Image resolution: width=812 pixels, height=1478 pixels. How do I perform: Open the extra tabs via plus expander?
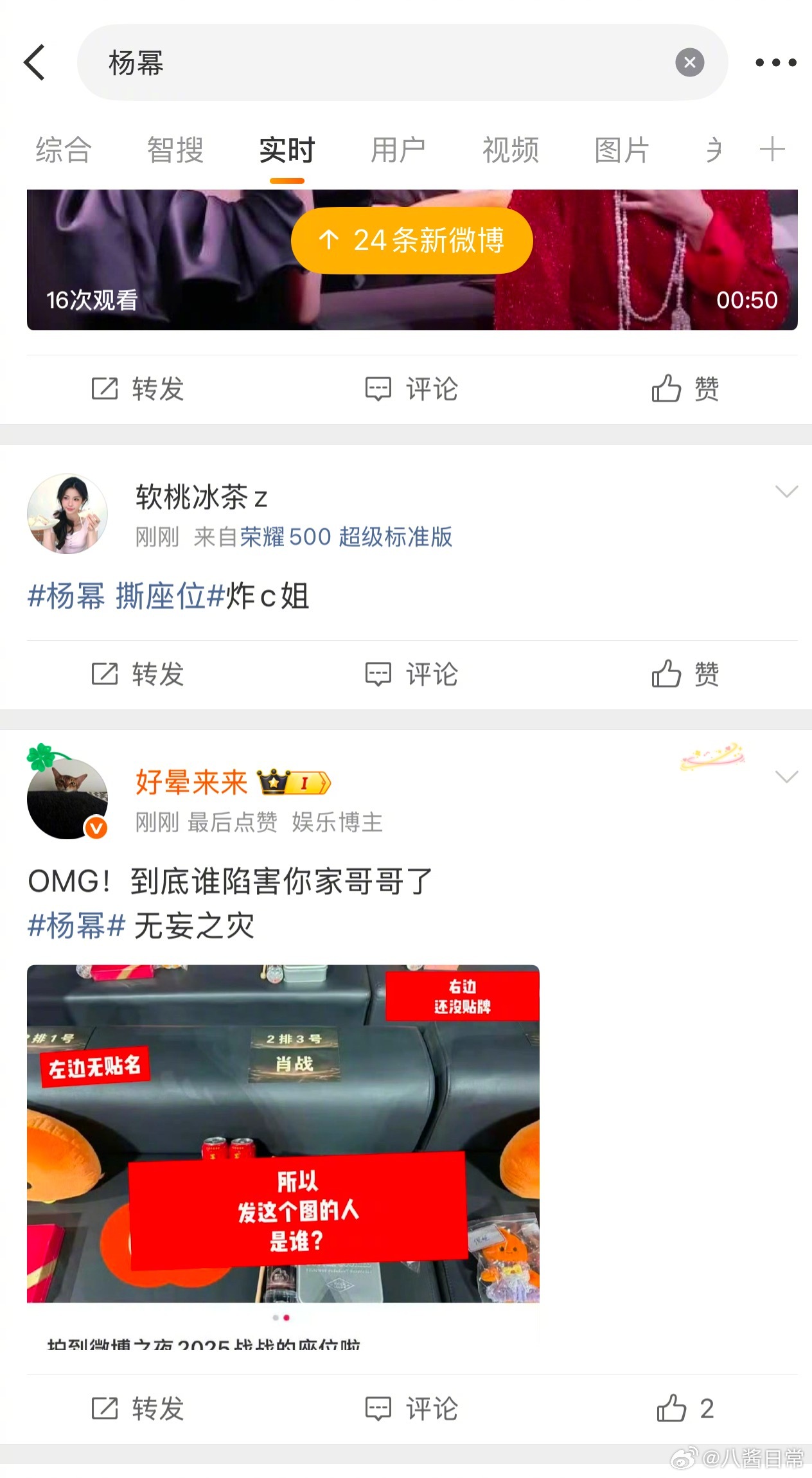(773, 149)
